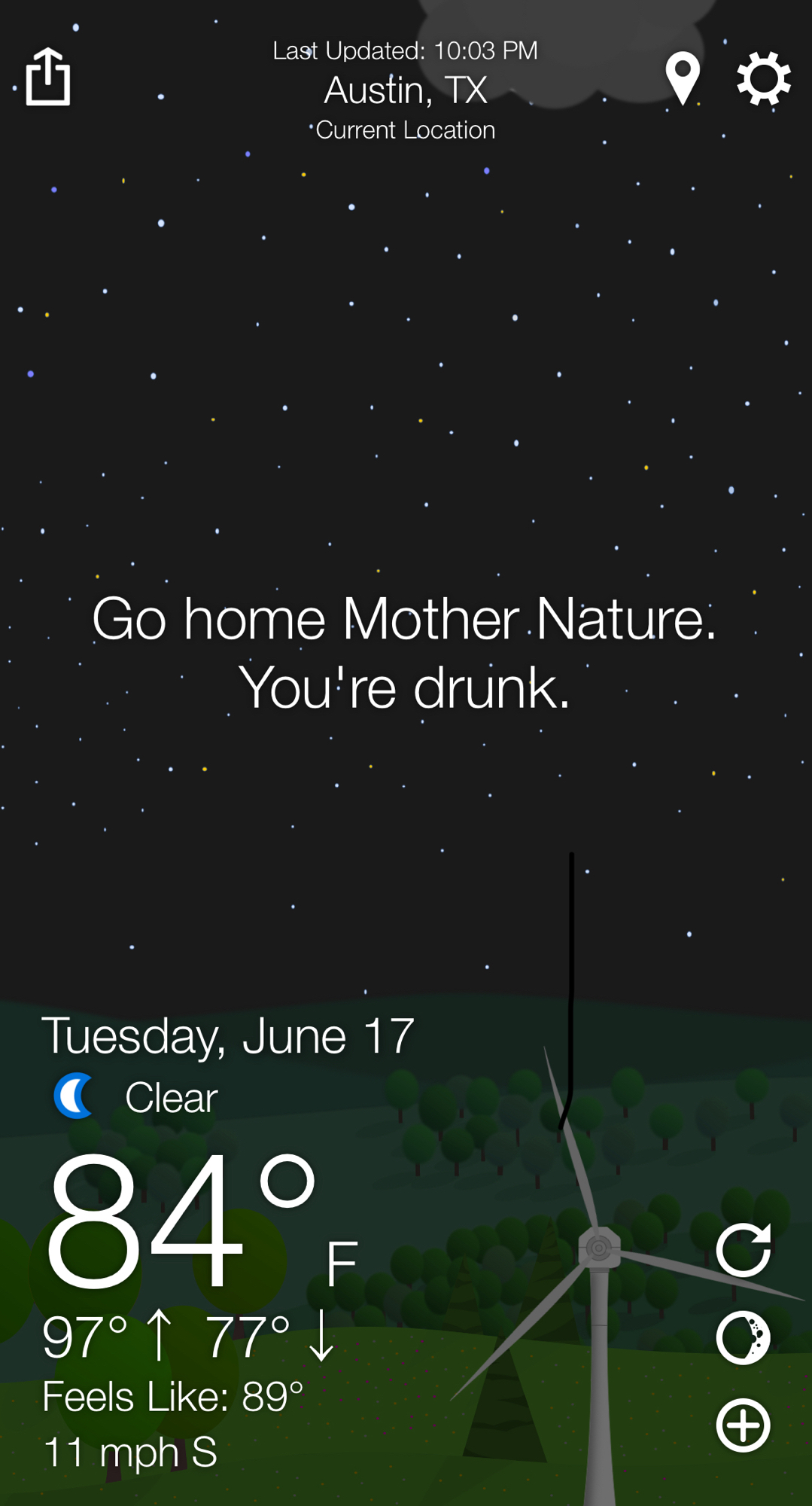
Task: Open the moon phase icon
Action: point(744,1338)
